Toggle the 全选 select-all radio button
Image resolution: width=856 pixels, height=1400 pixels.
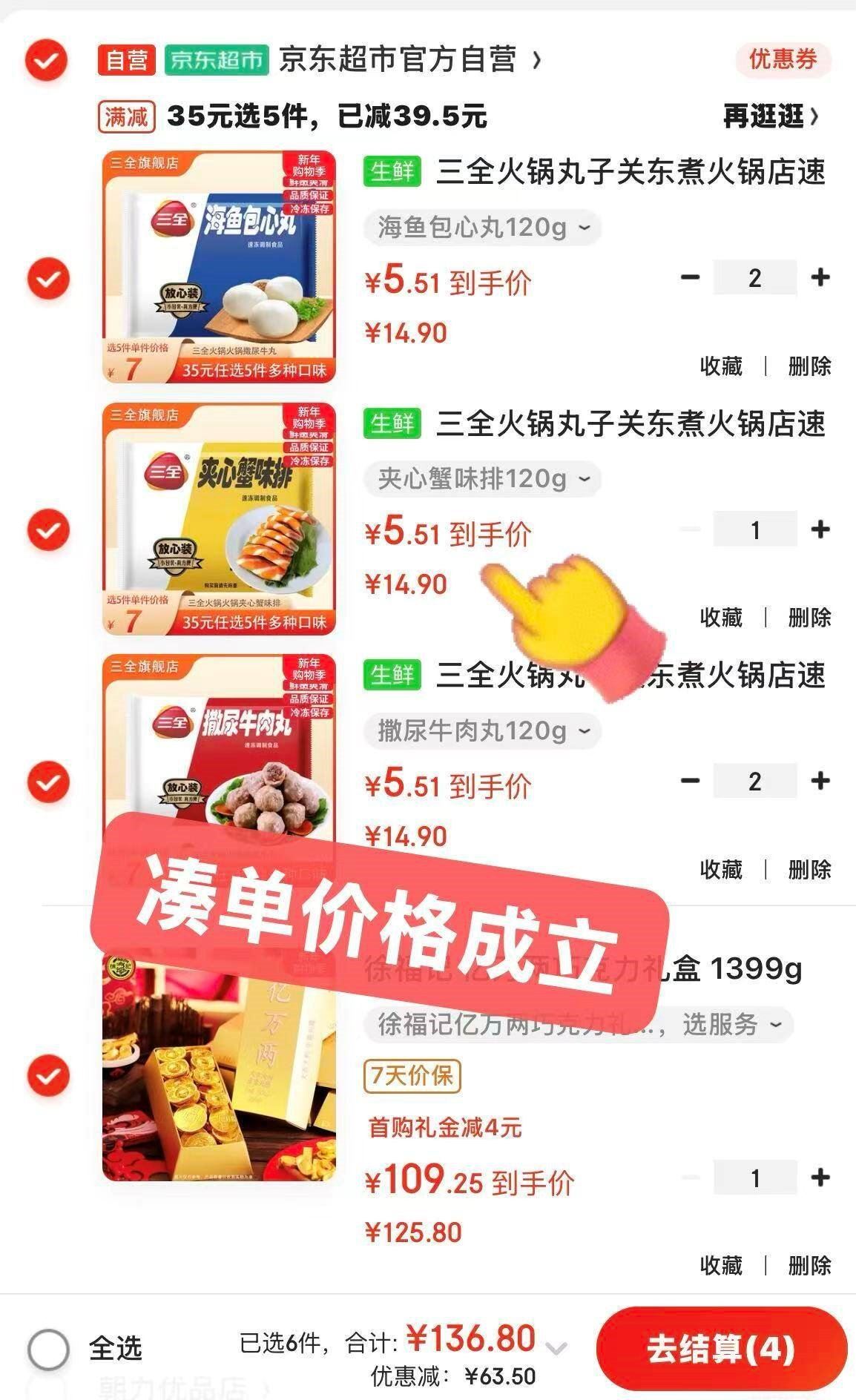point(49,1349)
